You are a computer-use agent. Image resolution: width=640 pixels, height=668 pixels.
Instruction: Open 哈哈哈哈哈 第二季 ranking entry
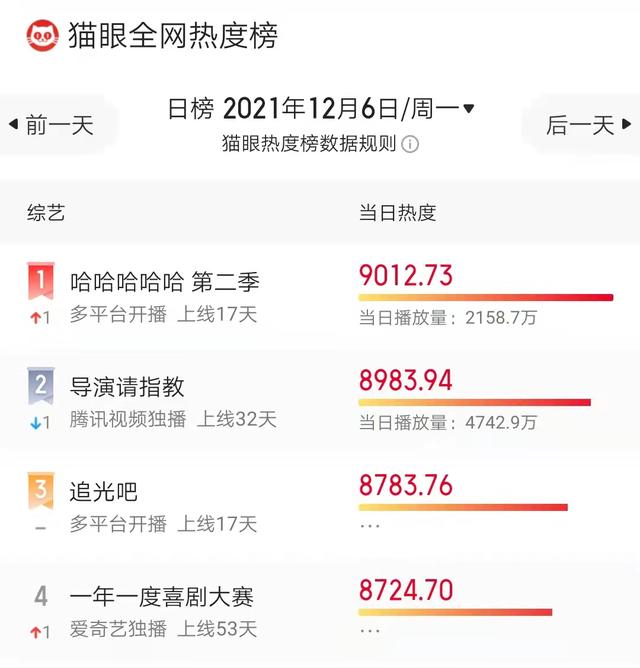coord(165,282)
